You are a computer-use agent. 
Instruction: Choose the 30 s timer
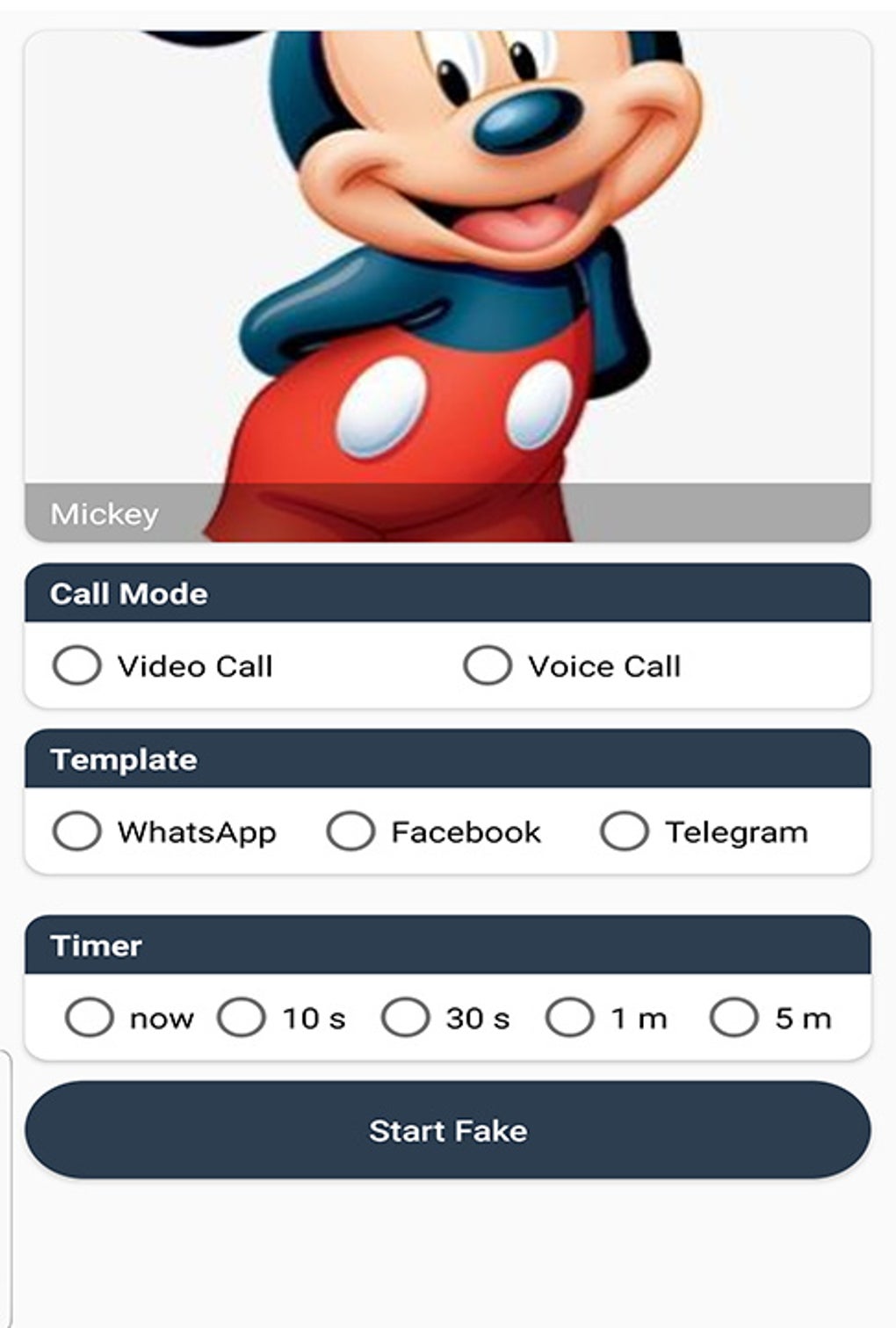405,1018
